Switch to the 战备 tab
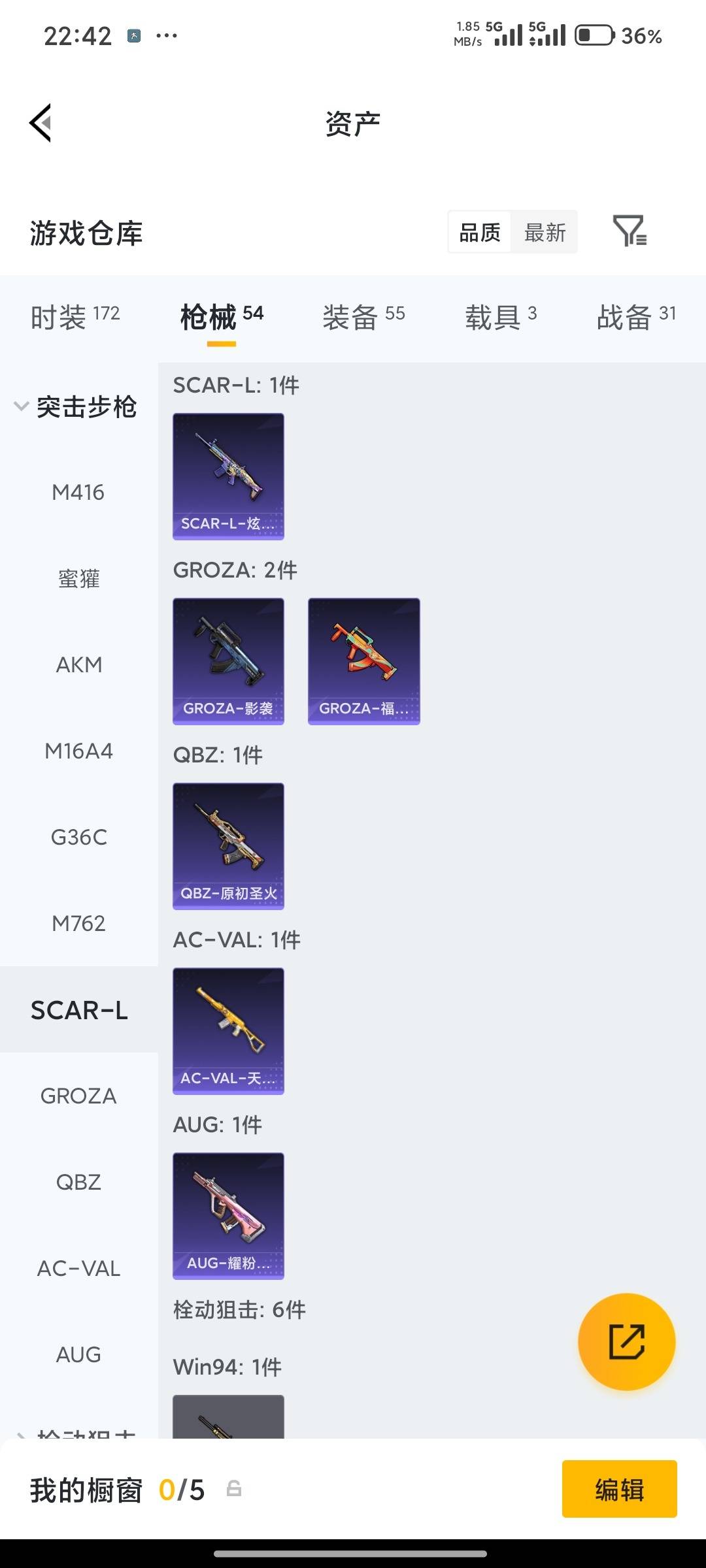This screenshot has height=1568, width=706. pos(635,318)
